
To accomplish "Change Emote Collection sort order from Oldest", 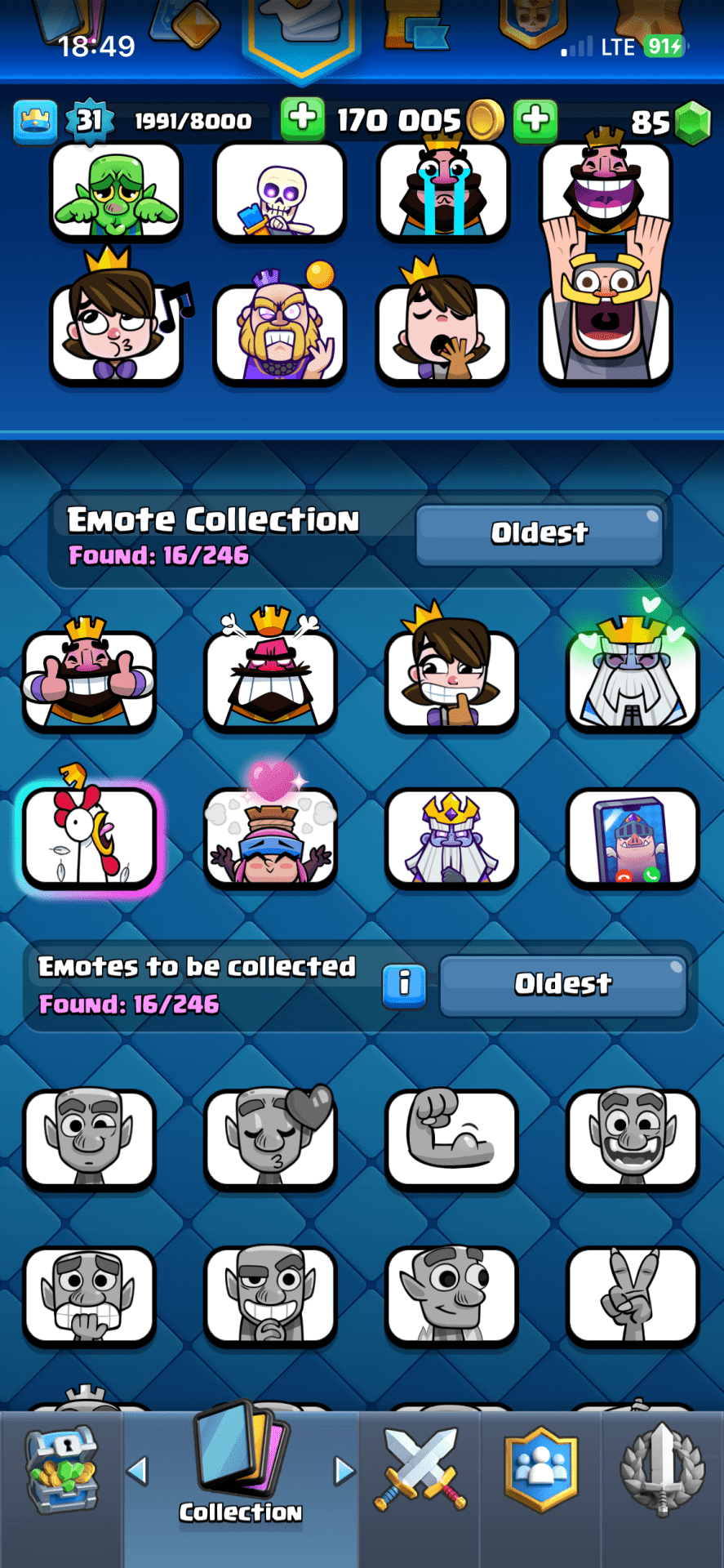I will point(539,534).
